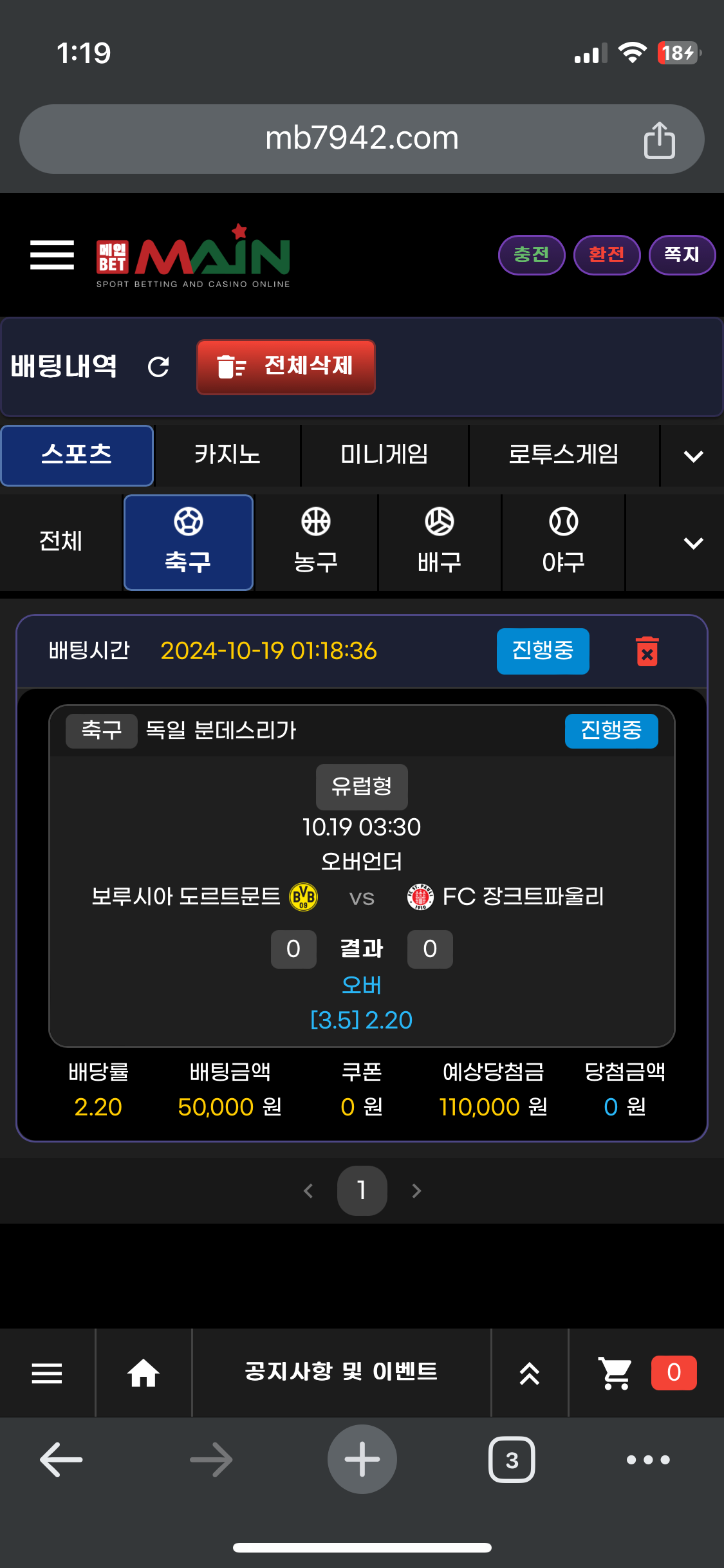The width and height of the screenshot is (724, 1568).
Task: Open the betting cart icon
Action: coord(615,1373)
